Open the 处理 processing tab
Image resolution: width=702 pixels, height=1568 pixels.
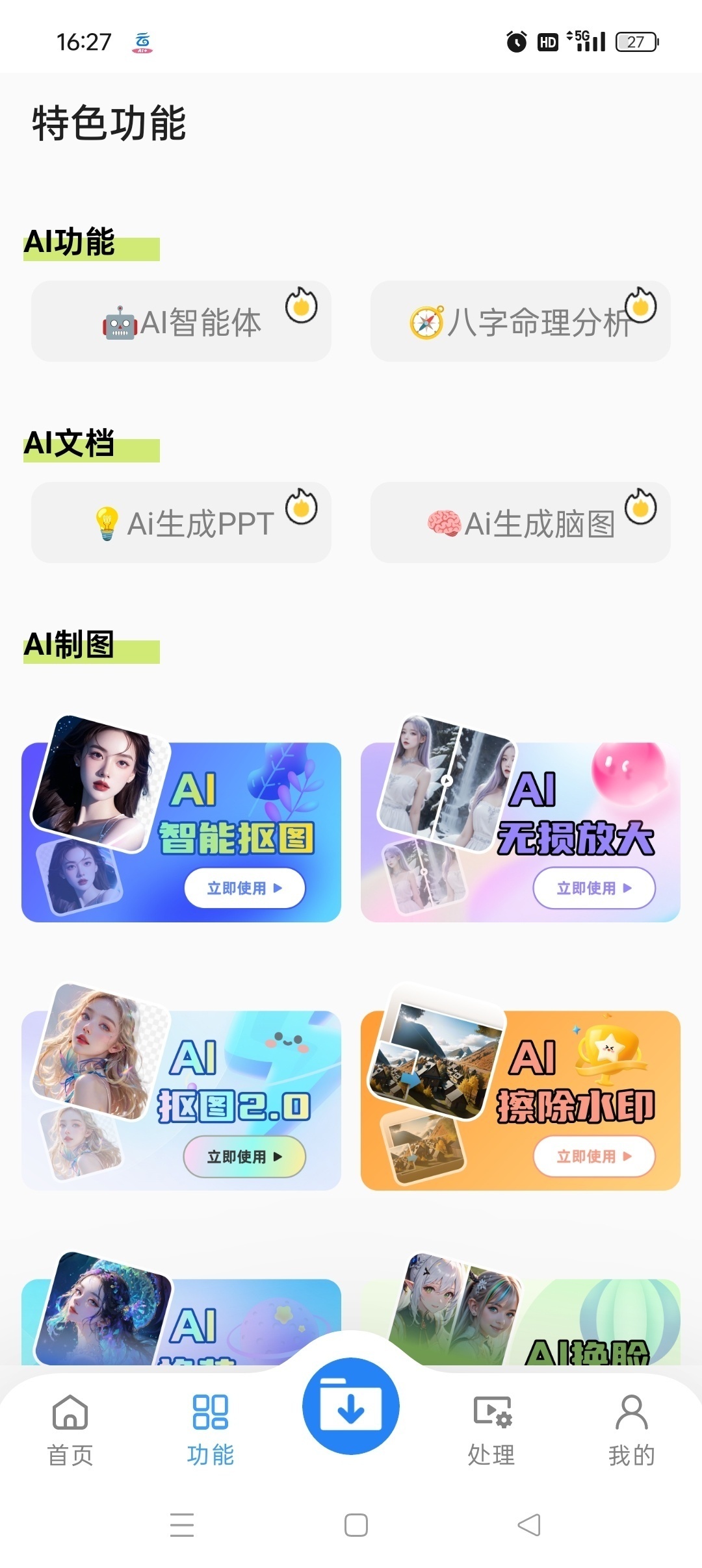tap(491, 1421)
